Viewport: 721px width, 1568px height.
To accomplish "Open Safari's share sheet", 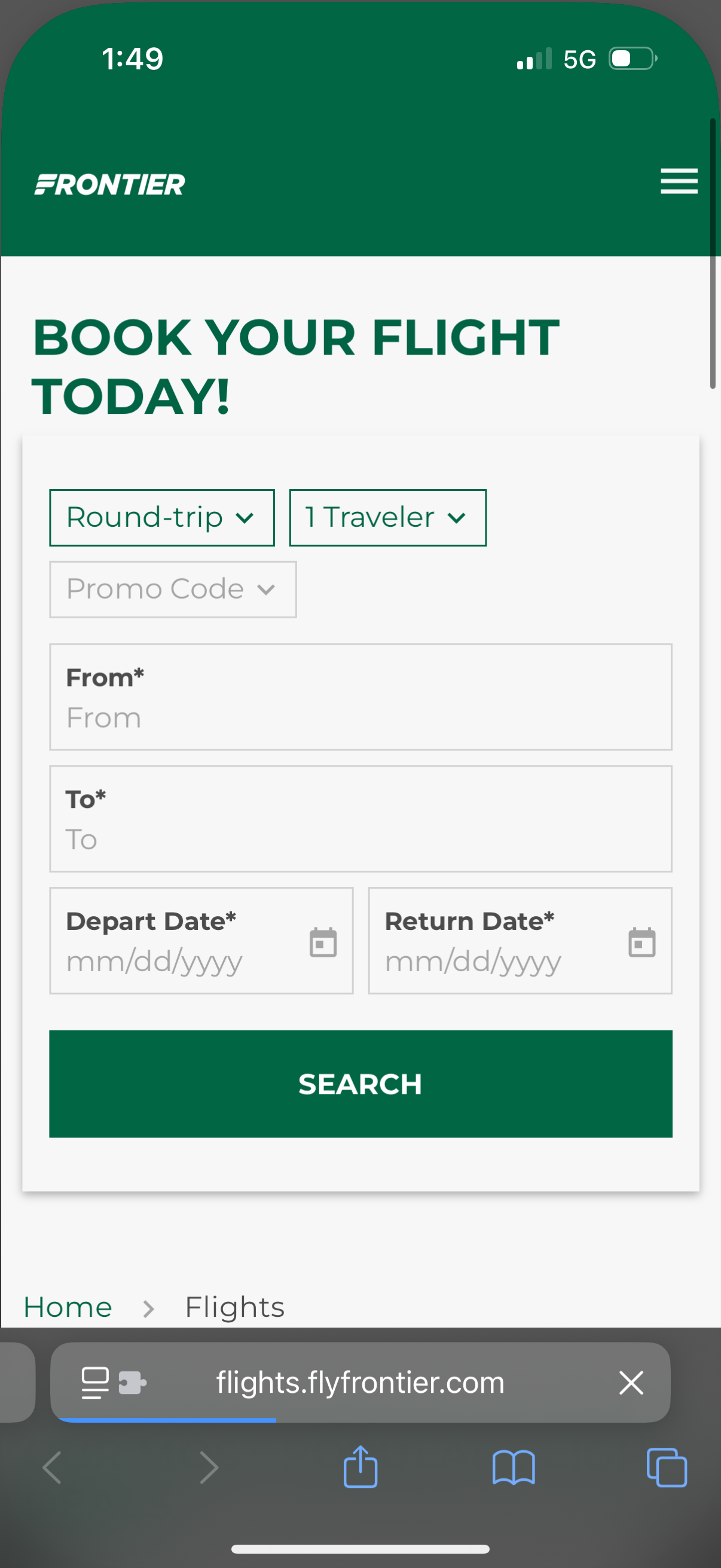I will 360,1467.
